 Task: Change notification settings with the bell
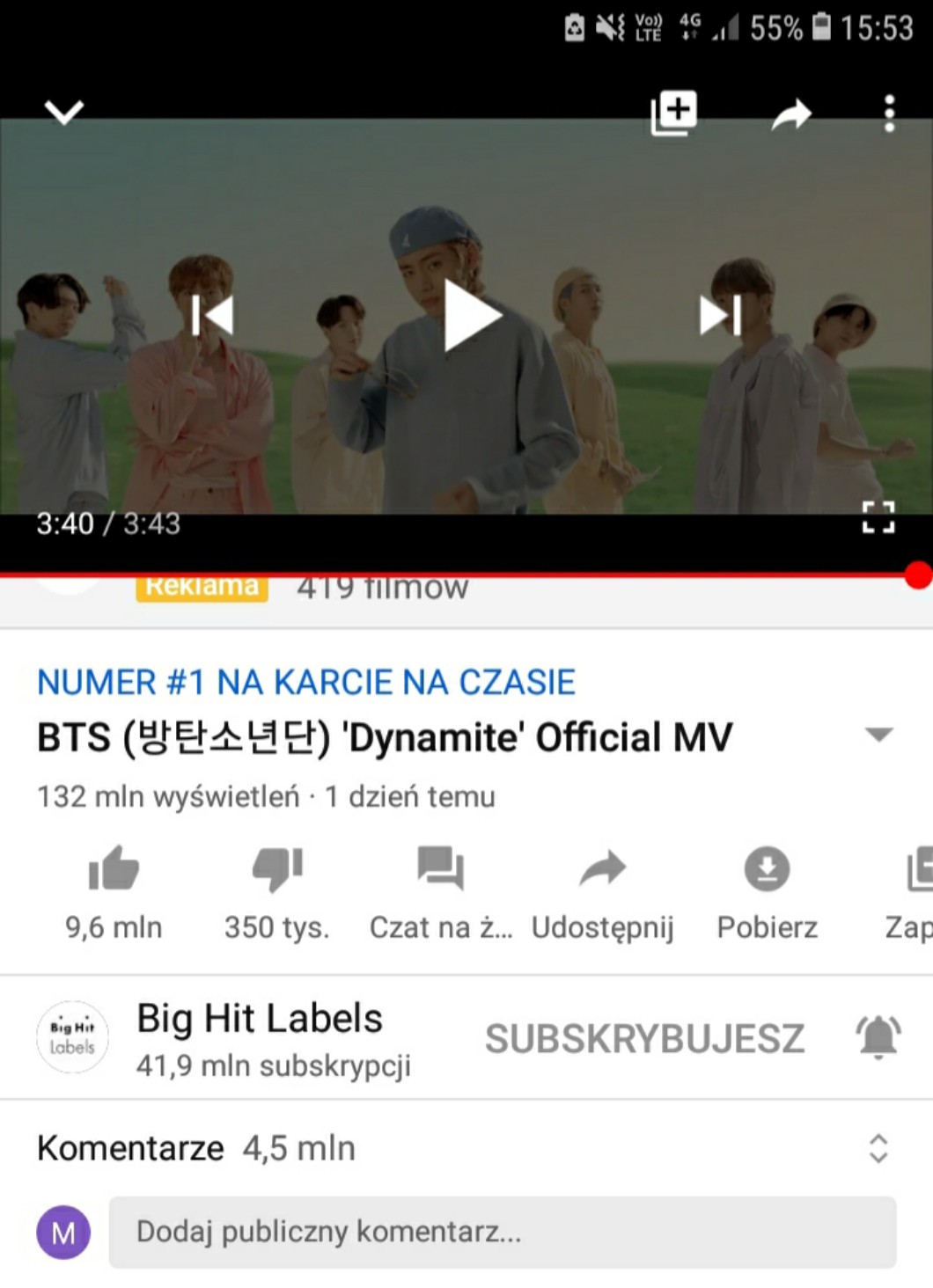coord(878,1036)
